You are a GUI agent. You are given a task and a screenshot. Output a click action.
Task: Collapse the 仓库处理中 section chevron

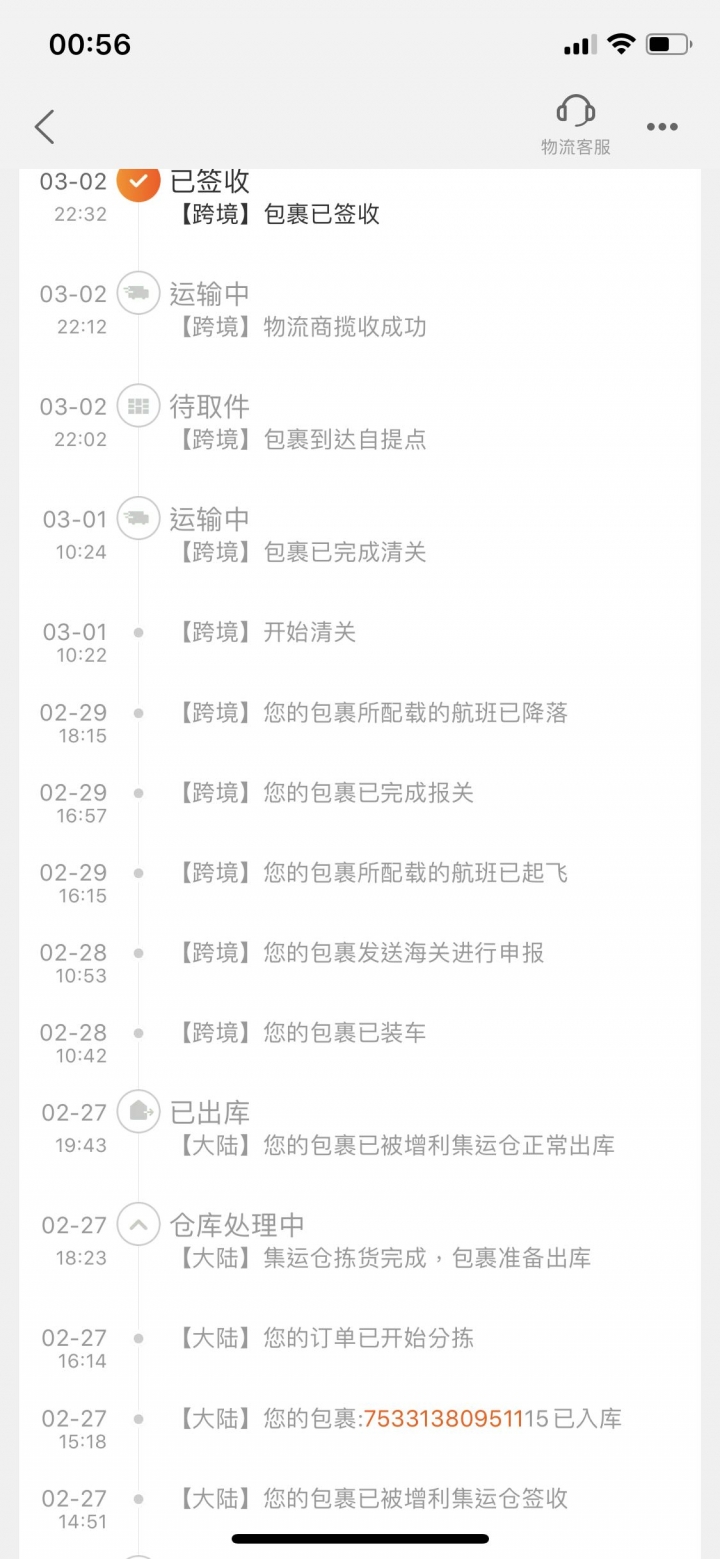coord(138,1224)
